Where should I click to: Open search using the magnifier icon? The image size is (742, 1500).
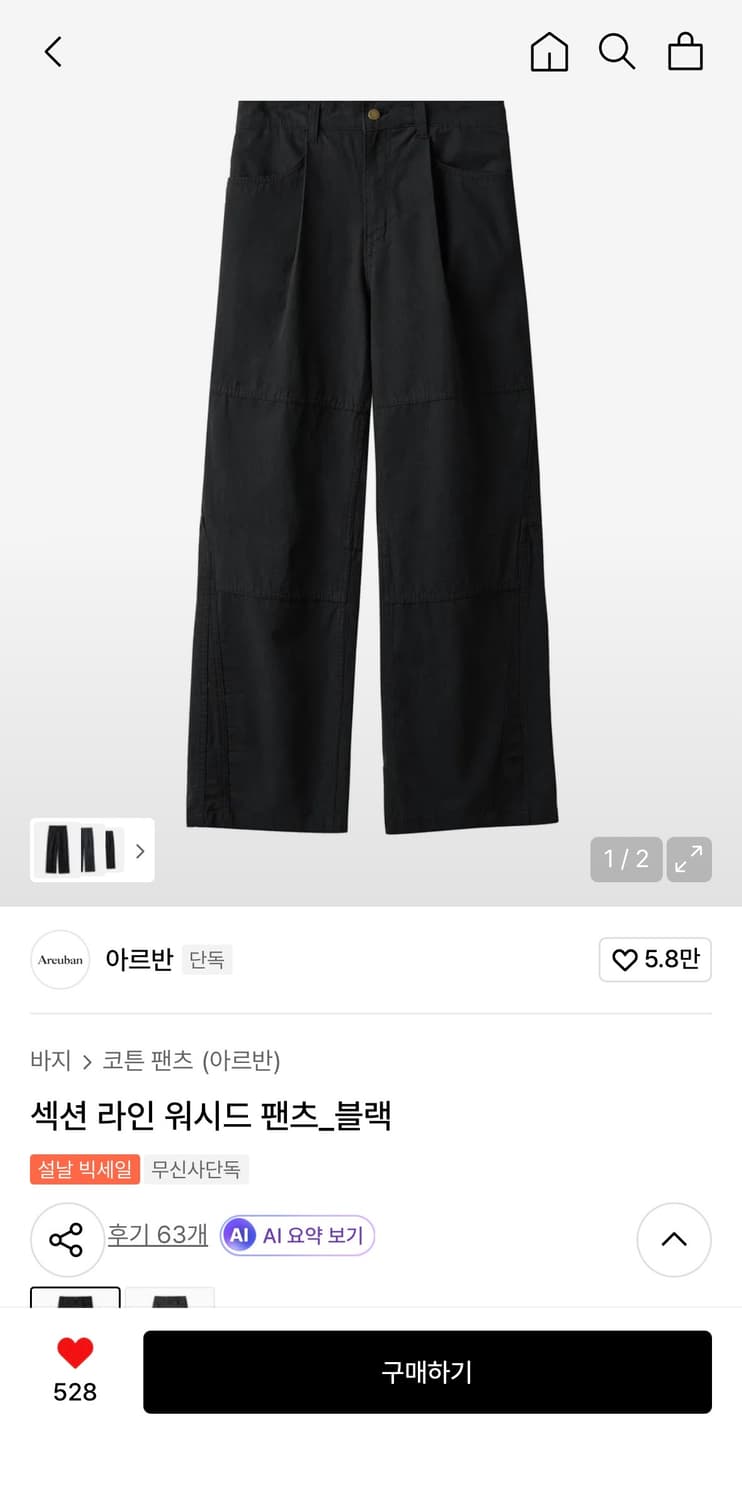click(x=617, y=52)
